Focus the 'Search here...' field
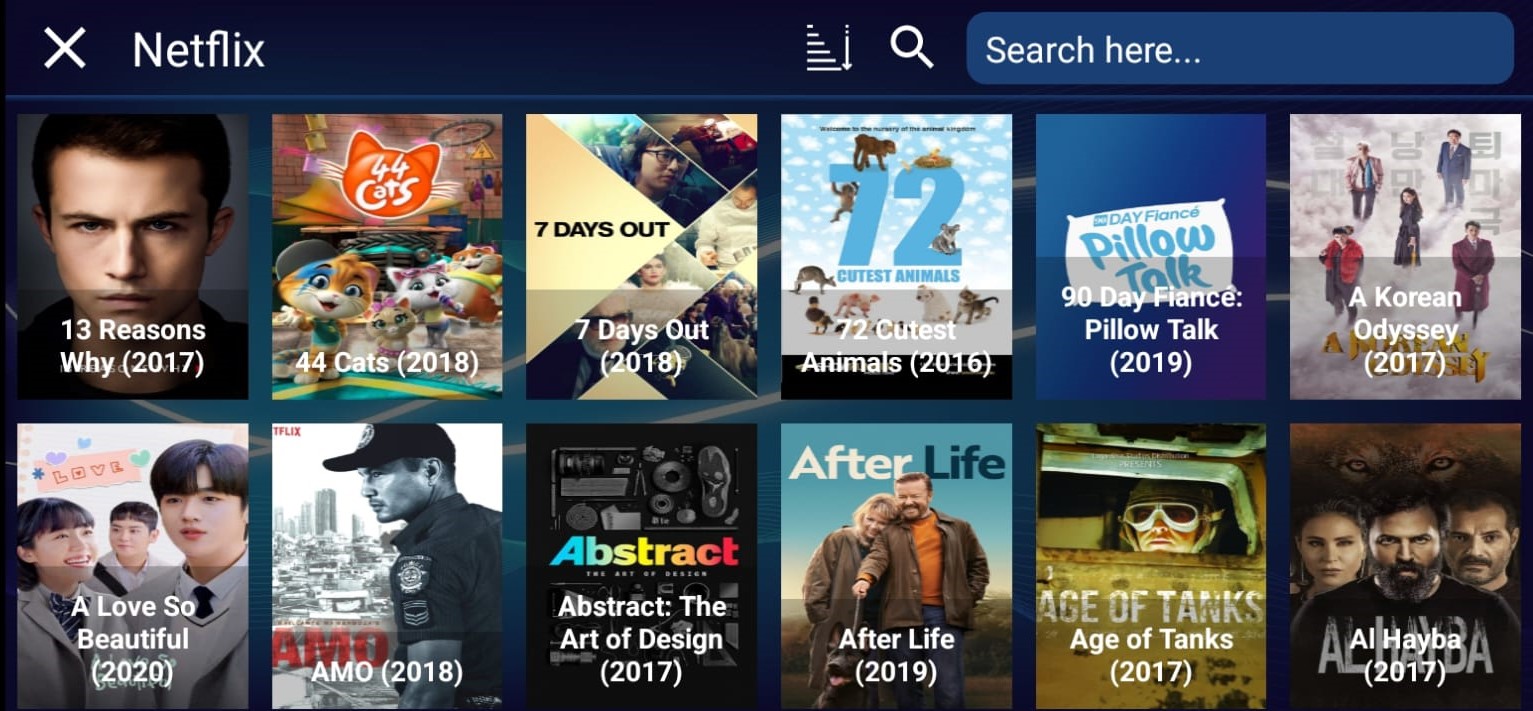 tap(1239, 48)
